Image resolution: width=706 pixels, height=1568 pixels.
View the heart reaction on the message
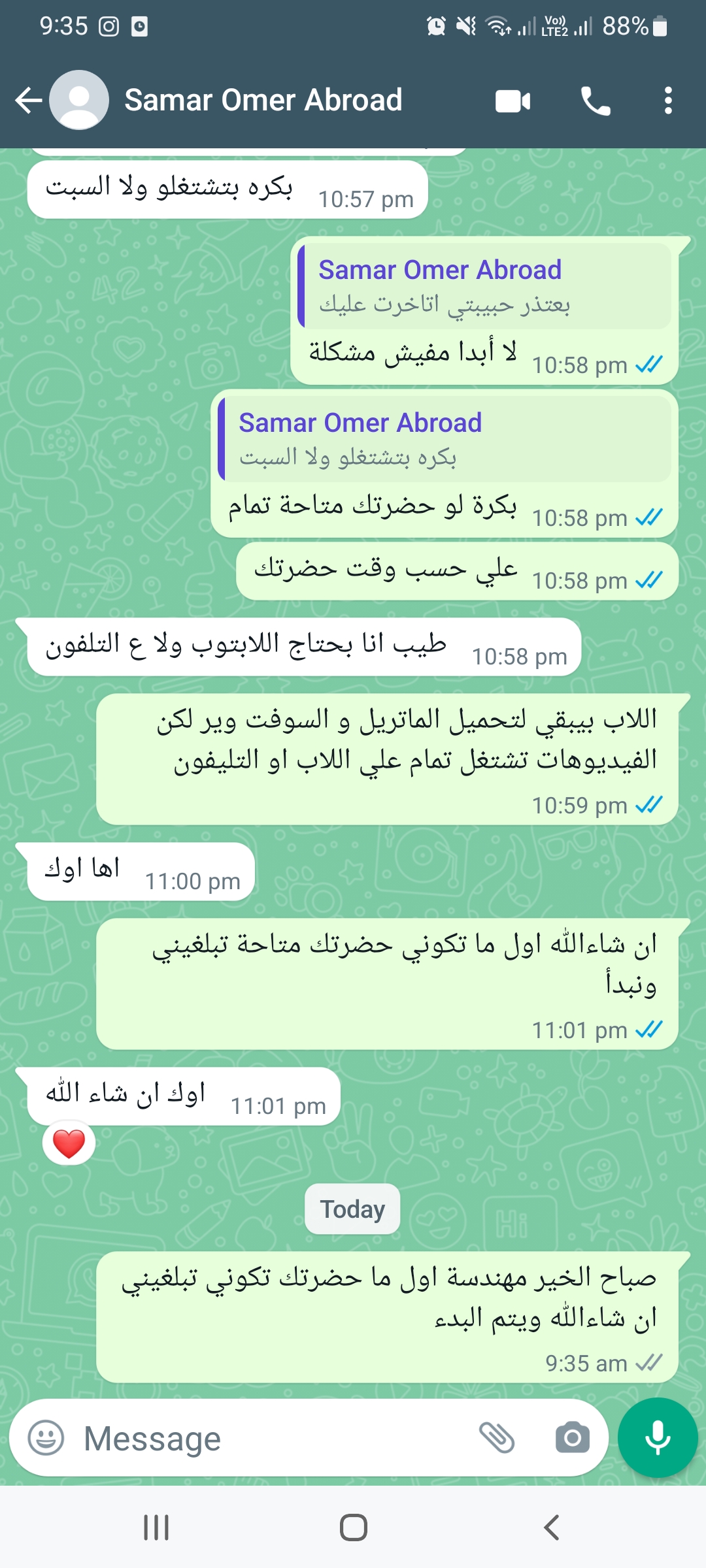69,1144
